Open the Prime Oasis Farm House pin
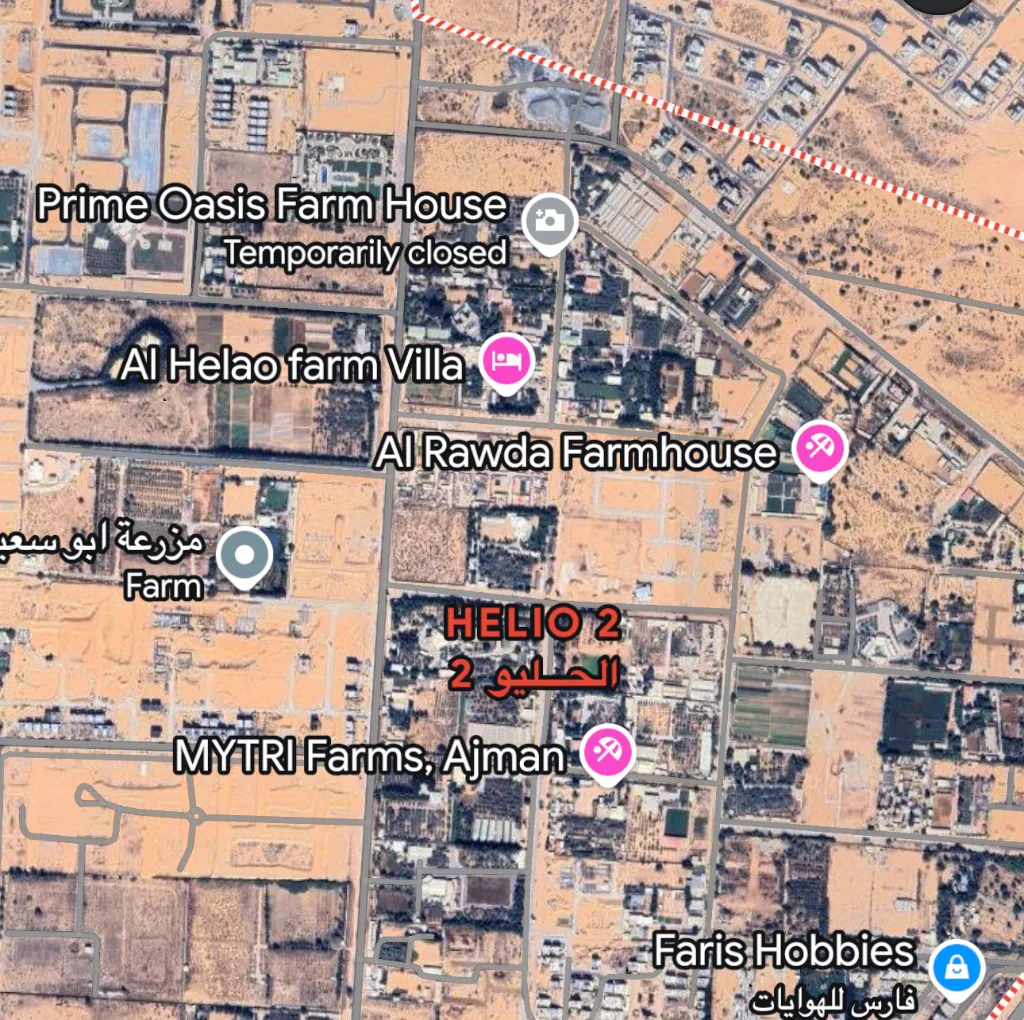This screenshot has height=1020, width=1024. pyautogui.click(x=549, y=219)
